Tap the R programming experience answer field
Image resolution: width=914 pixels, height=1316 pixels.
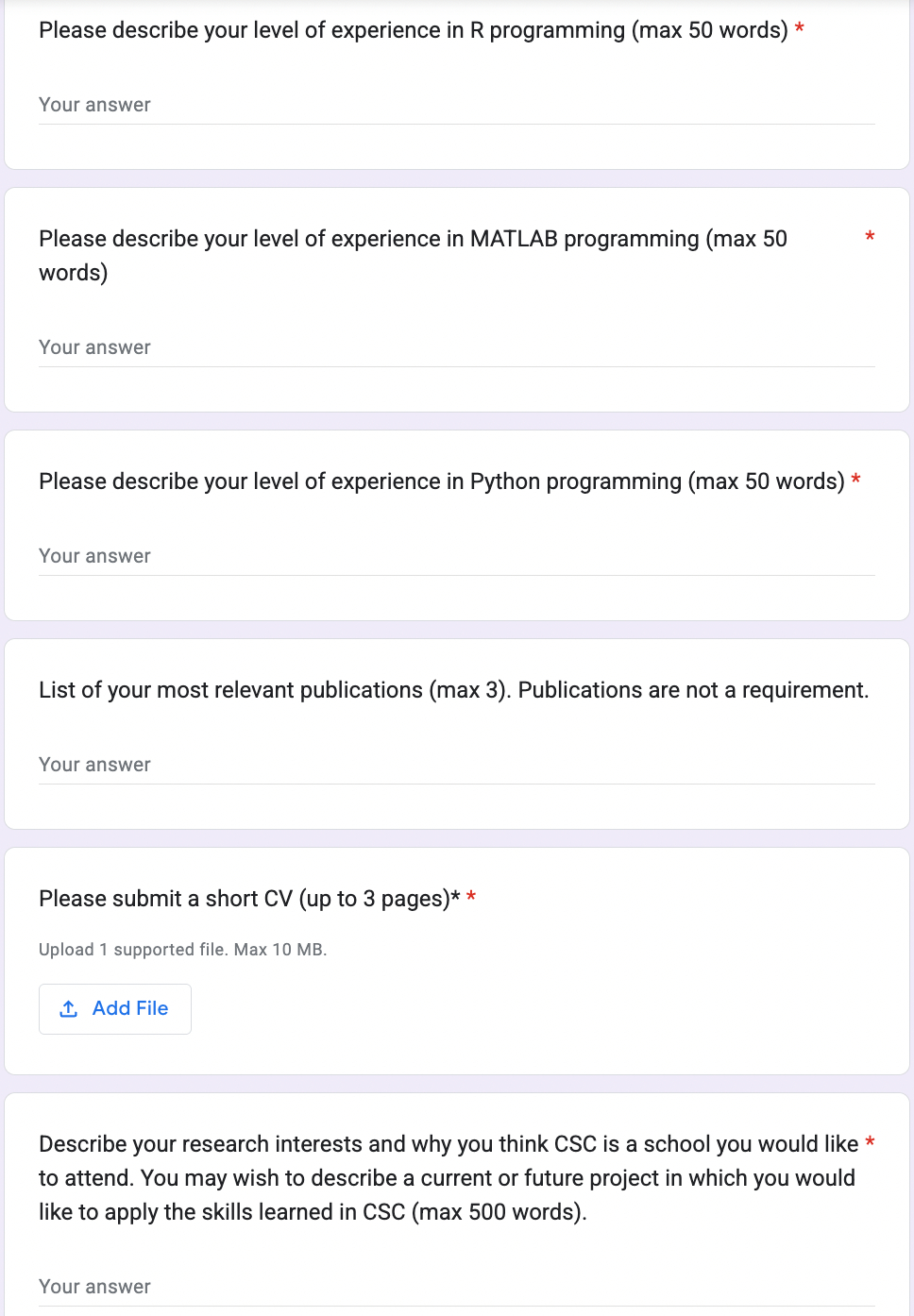click(x=456, y=105)
